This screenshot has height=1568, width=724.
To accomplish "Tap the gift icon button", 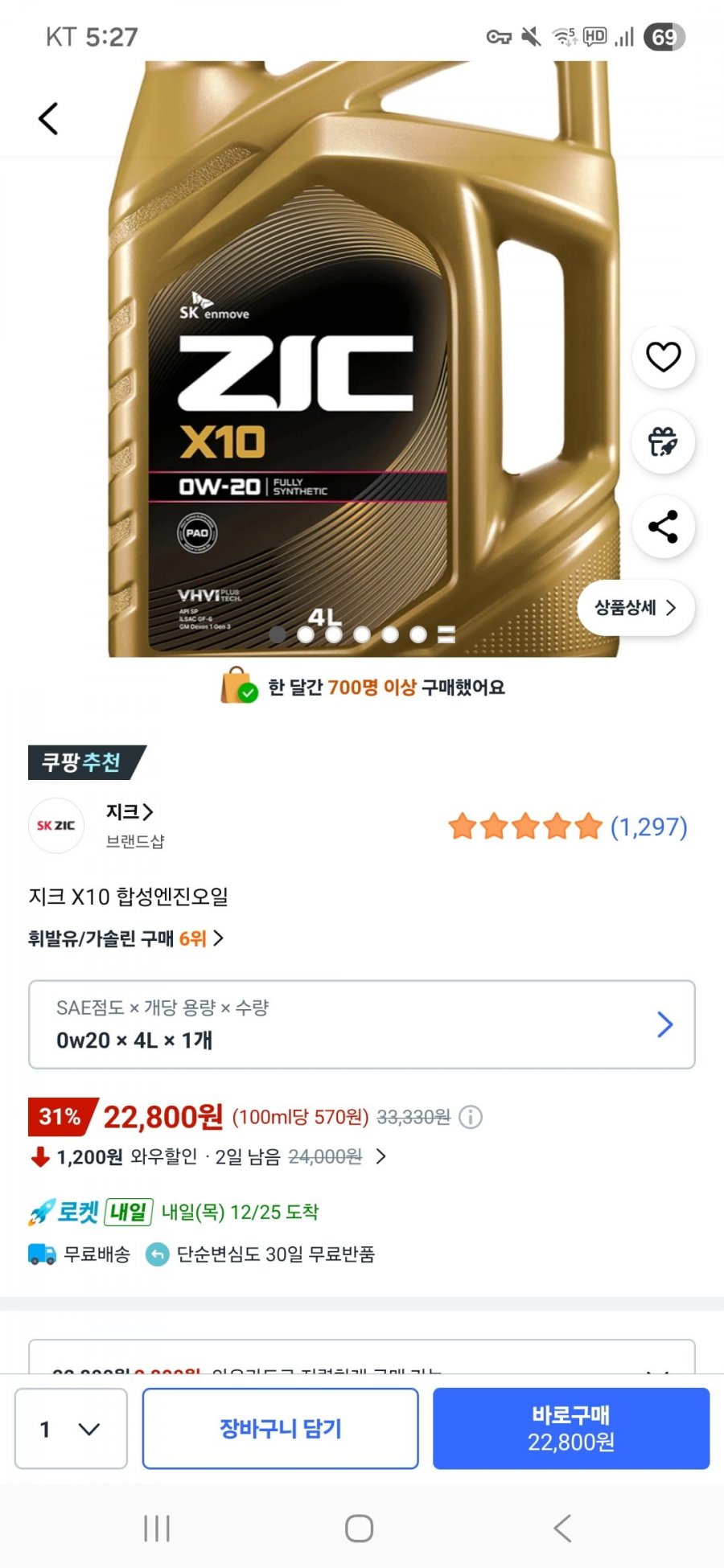I will [x=664, y=441].
